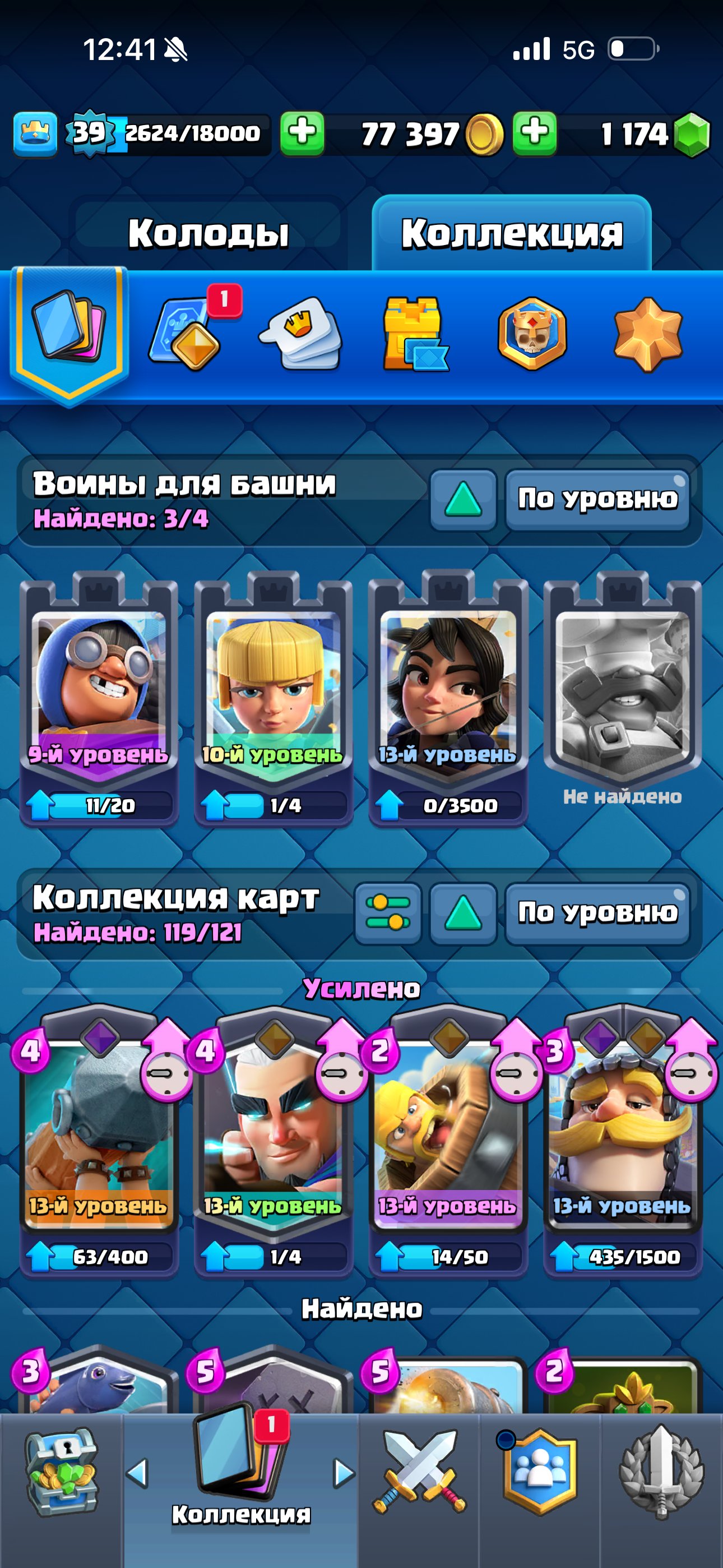This screenshot has height=1568, width=723.
Task: Select the level 13 princess tower troop
Action: 448,698
